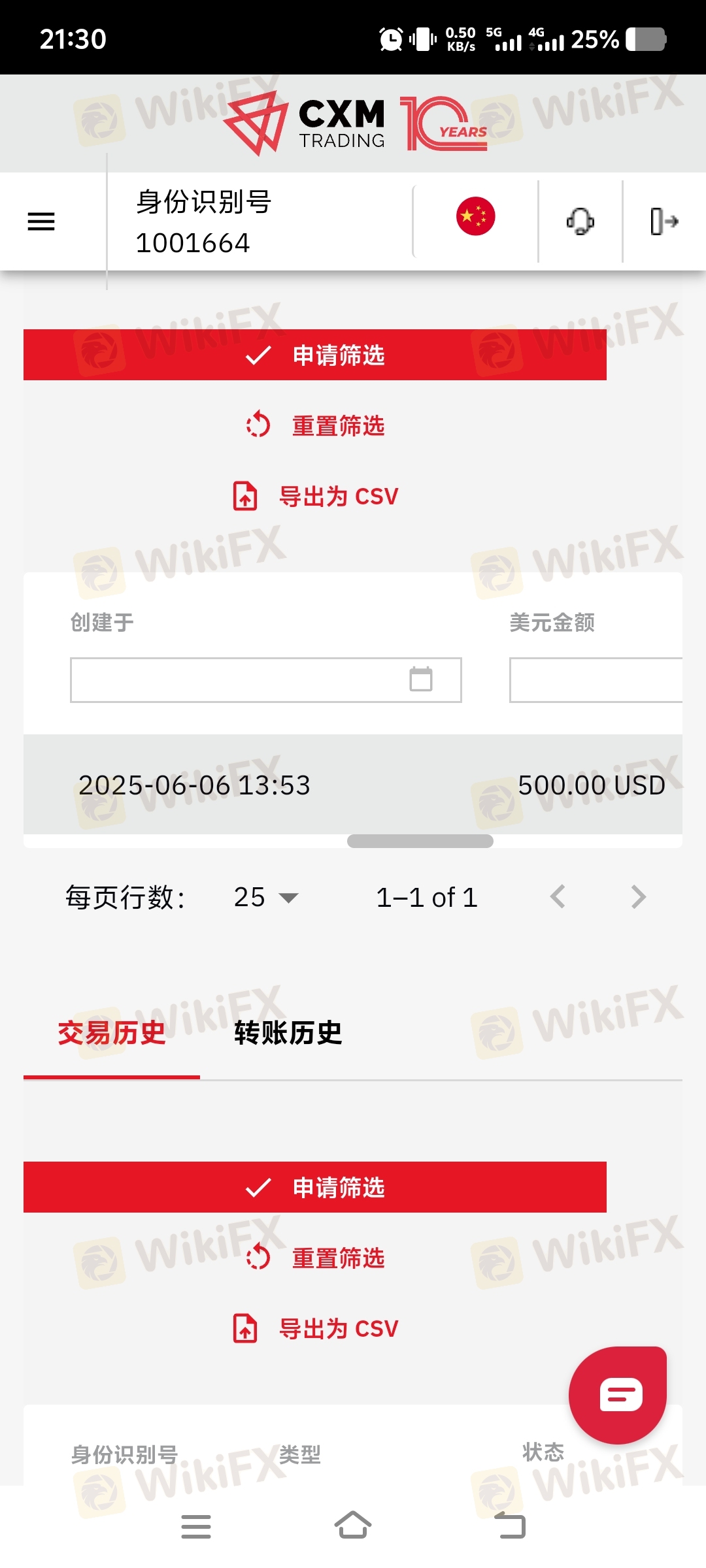Screen dimensions: 706x1568
Task: Open the 创建于 date picker field
Action: [265, 680]
